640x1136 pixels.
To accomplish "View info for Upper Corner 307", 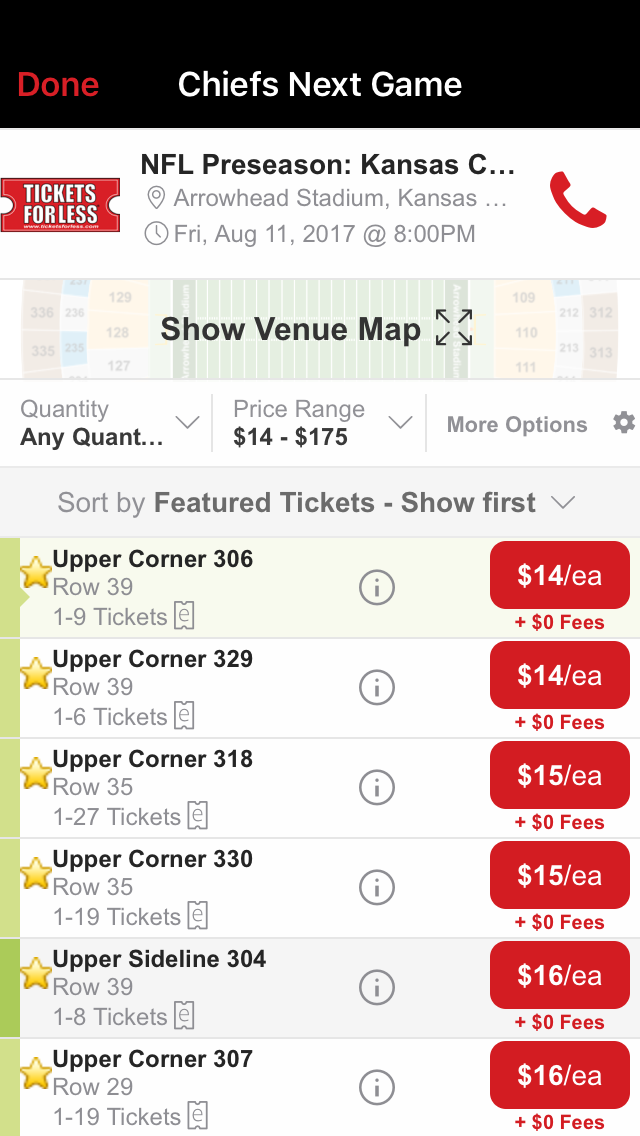I will tap(377, 1087).
